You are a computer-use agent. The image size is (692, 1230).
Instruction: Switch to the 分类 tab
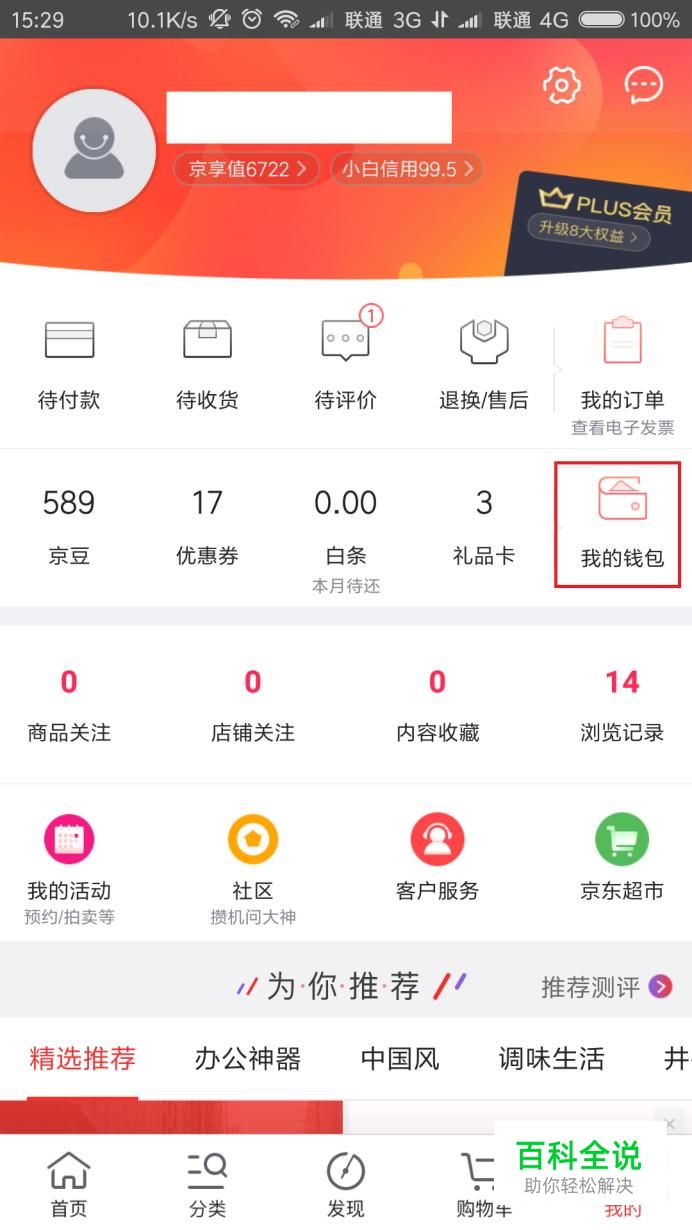[x=207, y=1185]
